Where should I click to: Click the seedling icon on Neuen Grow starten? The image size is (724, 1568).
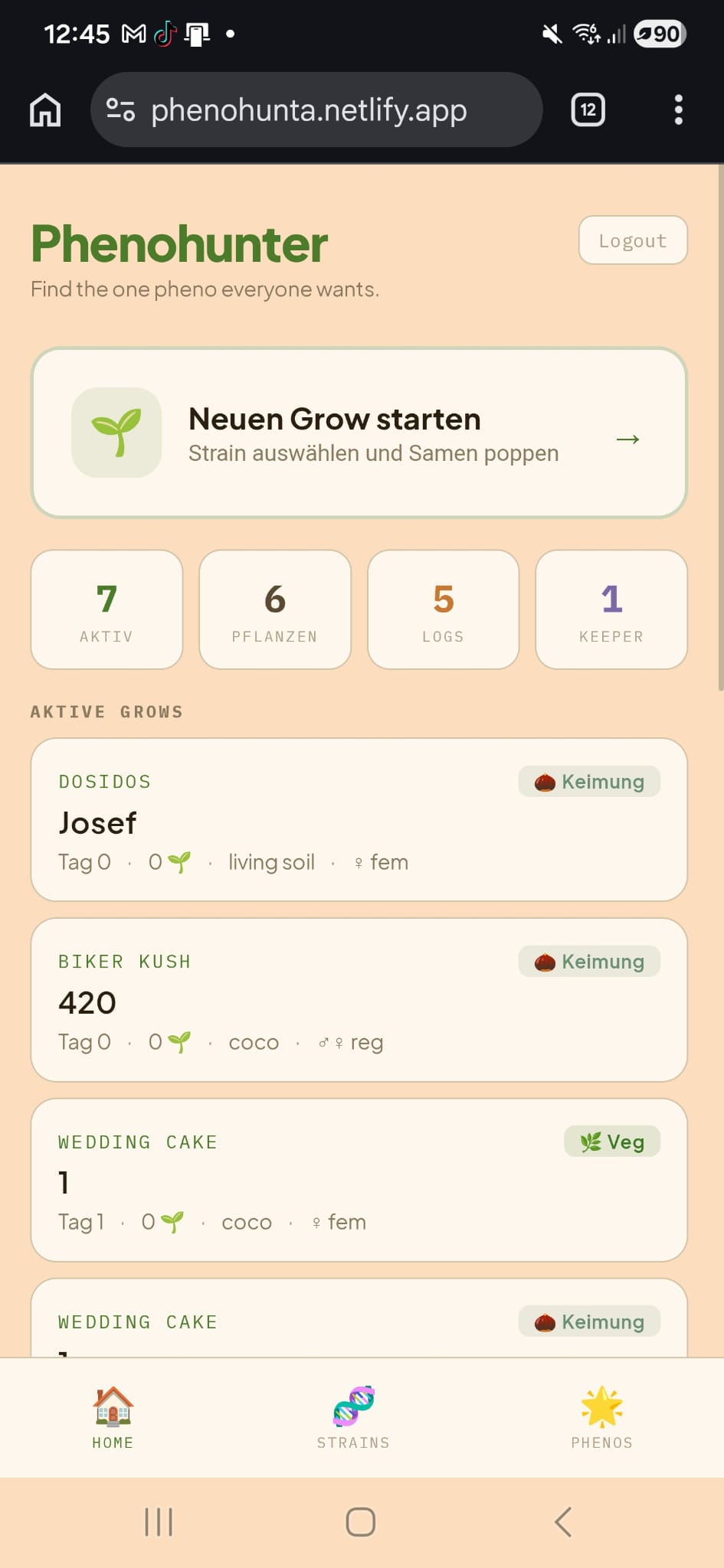point(116,433)
